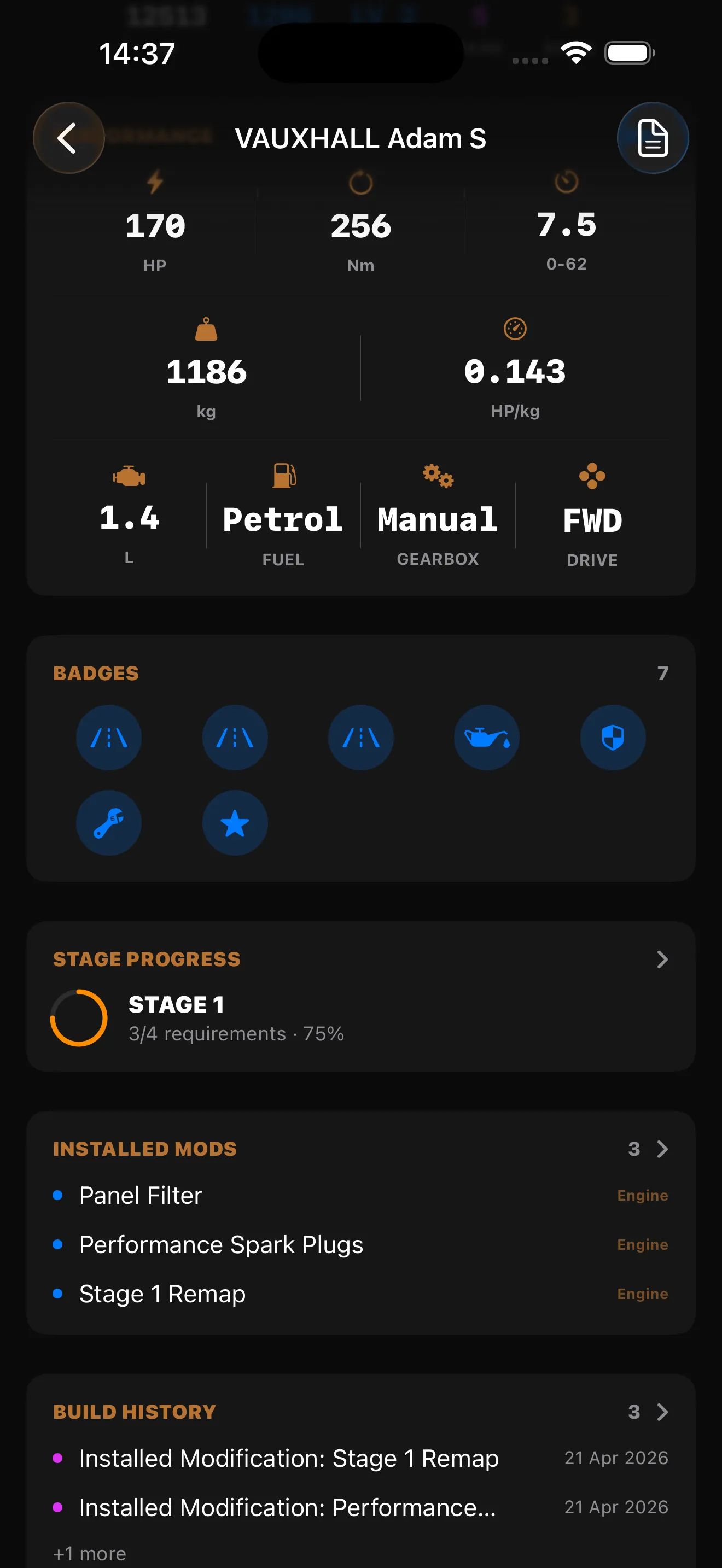
Task: Open the Panel Filter mod entry
Action: click(x=140, y=1195)
